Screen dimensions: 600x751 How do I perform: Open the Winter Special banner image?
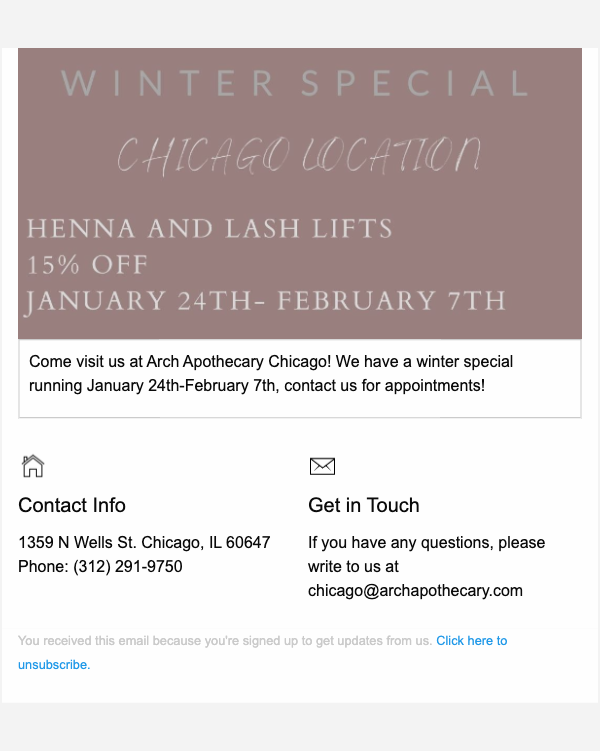(x=299, y=193)
